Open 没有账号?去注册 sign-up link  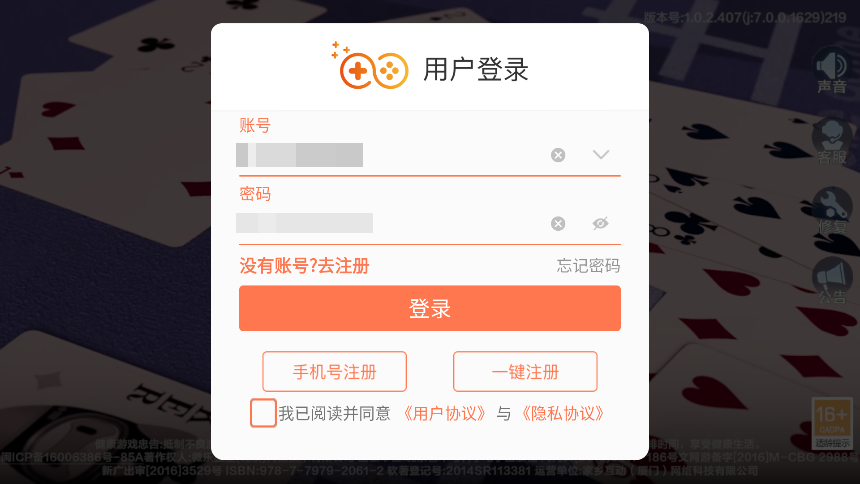[304, 266]
